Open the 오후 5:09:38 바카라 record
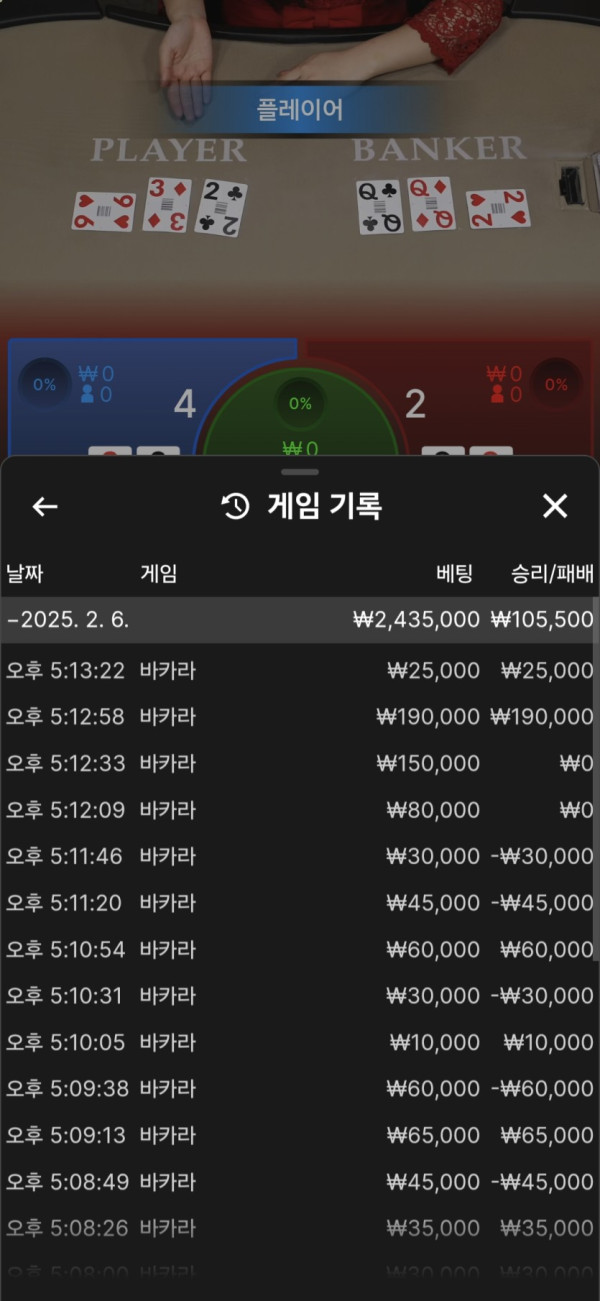 pos(298,1088)
